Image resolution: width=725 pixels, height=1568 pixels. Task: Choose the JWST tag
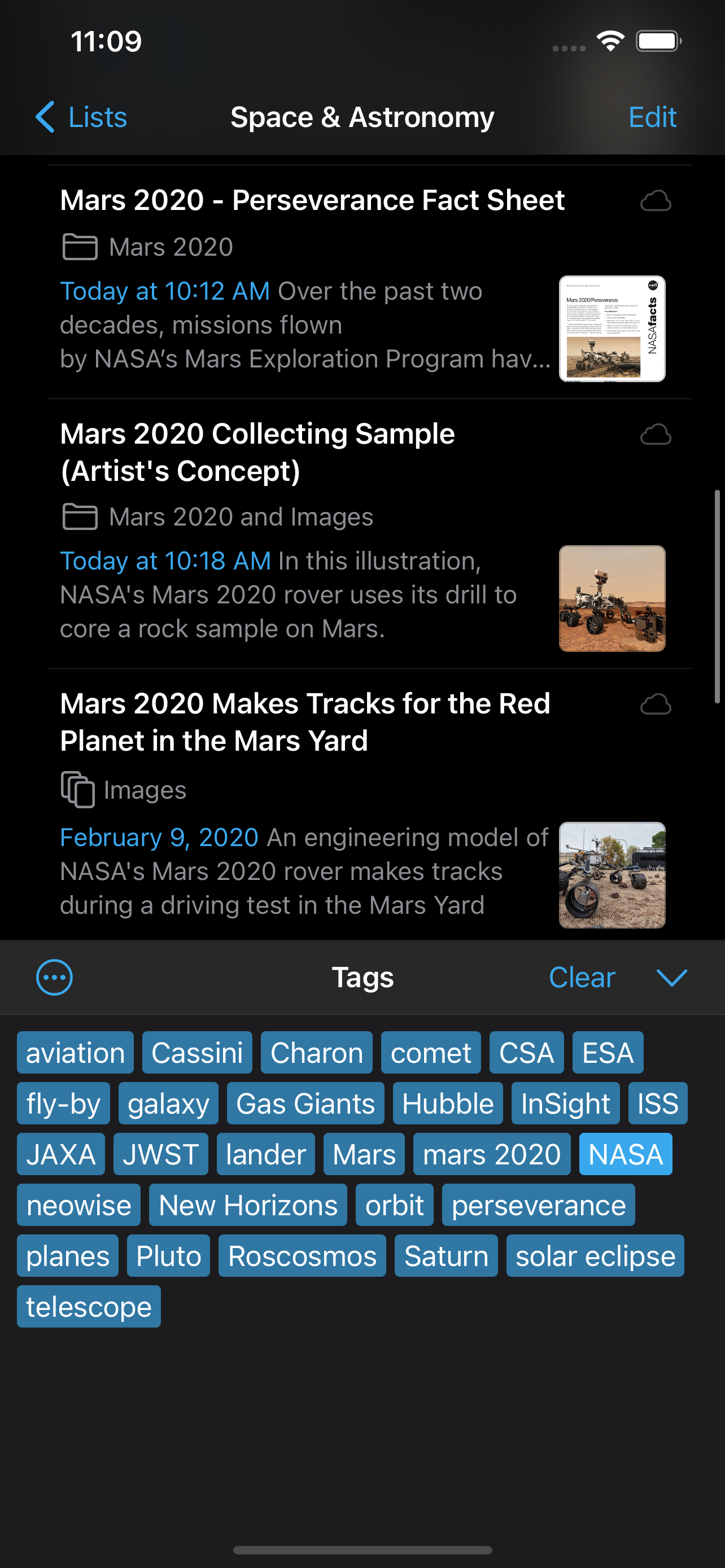pyautogui.click(x=160, y=1154)
